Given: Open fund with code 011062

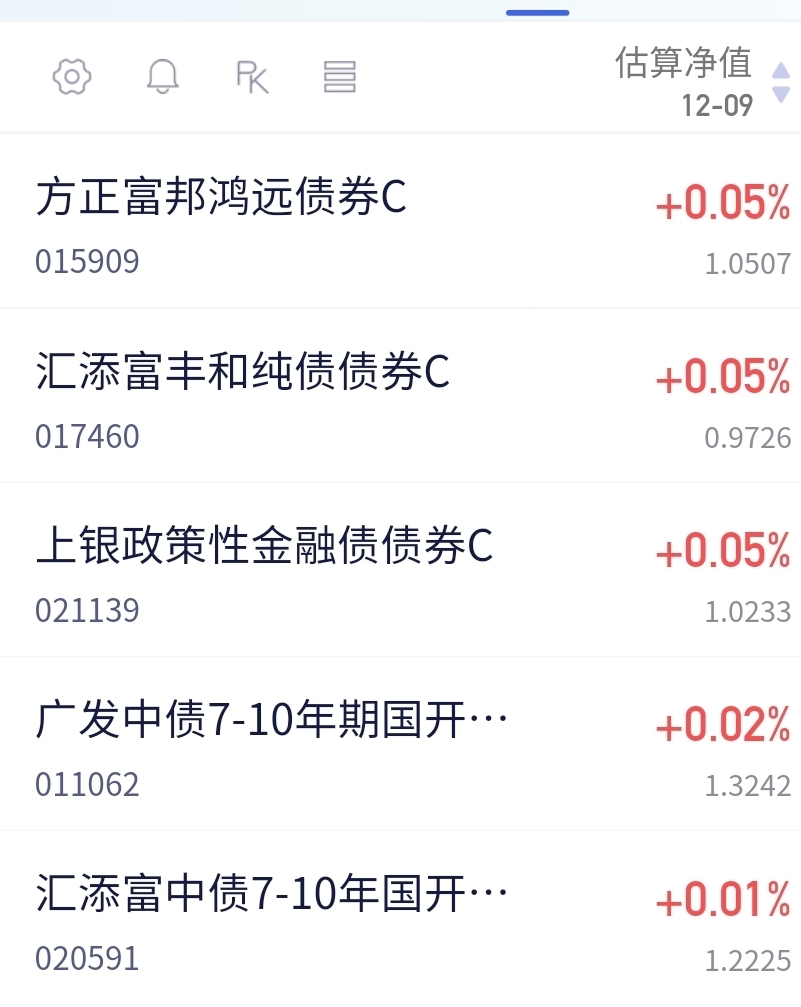Looking at the screenshot, I should pos(400,744).
